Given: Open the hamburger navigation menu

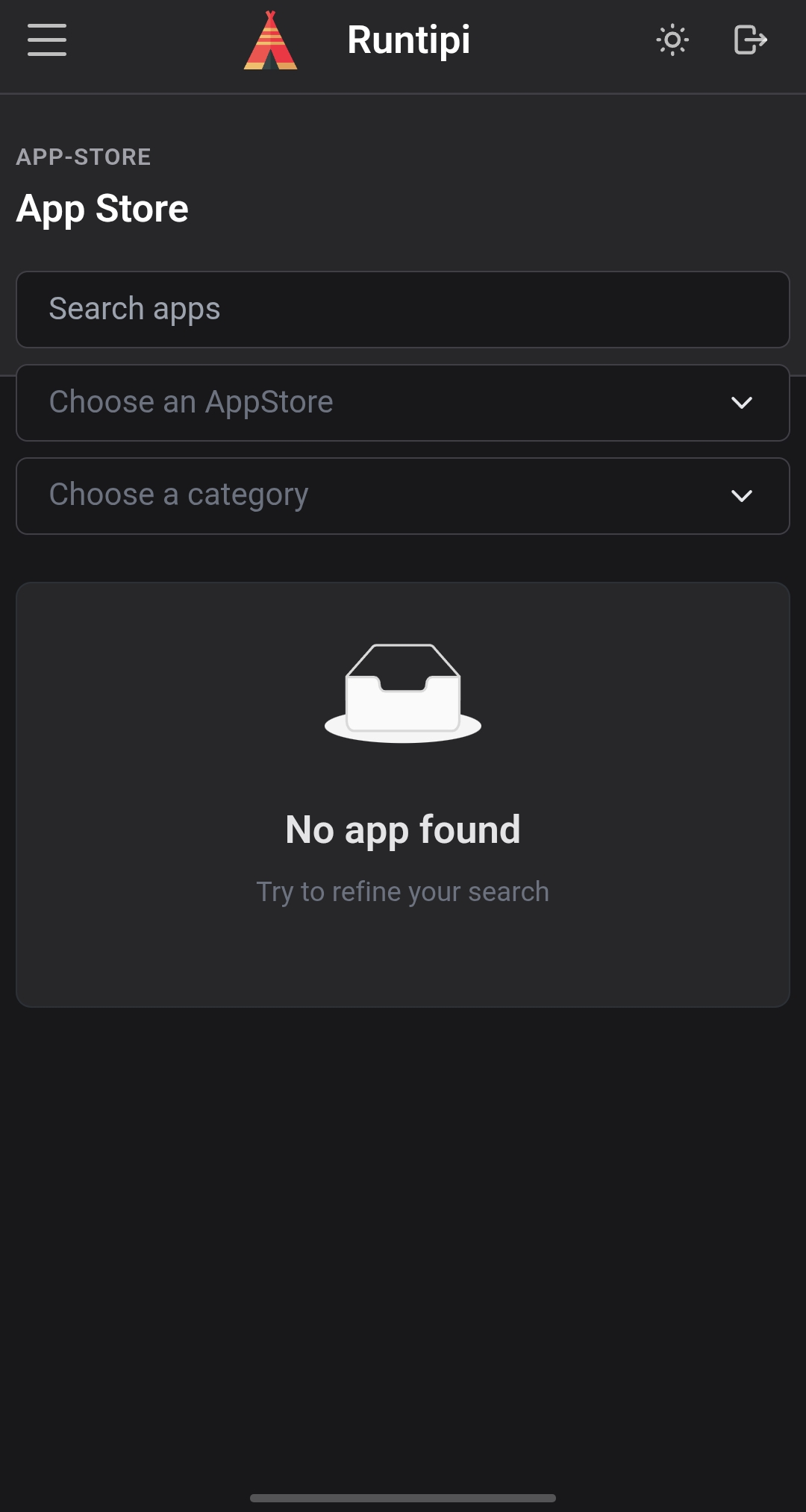Looking at the screenshot, I should (x=47, y=40).
